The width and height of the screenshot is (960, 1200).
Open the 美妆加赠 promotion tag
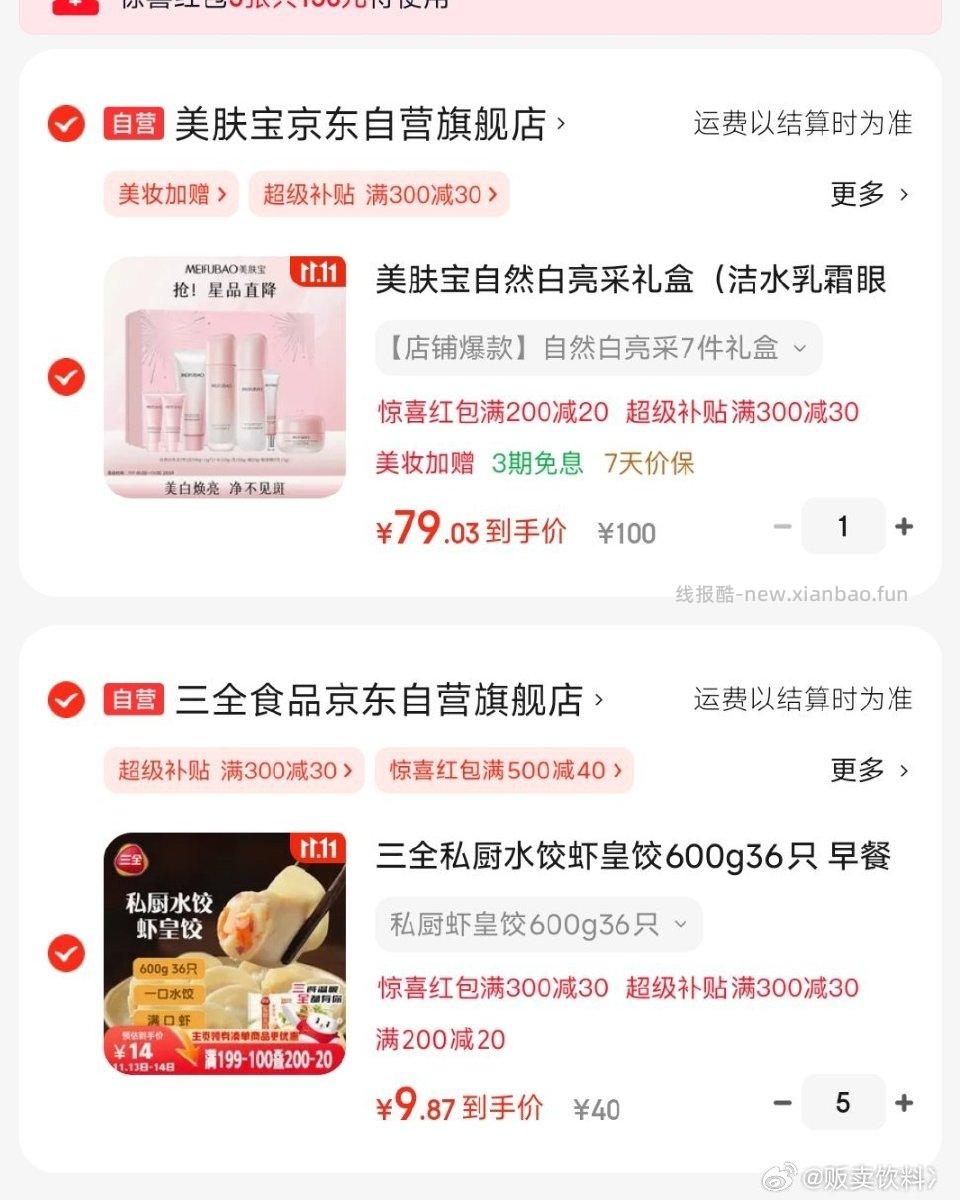point(170,194)
